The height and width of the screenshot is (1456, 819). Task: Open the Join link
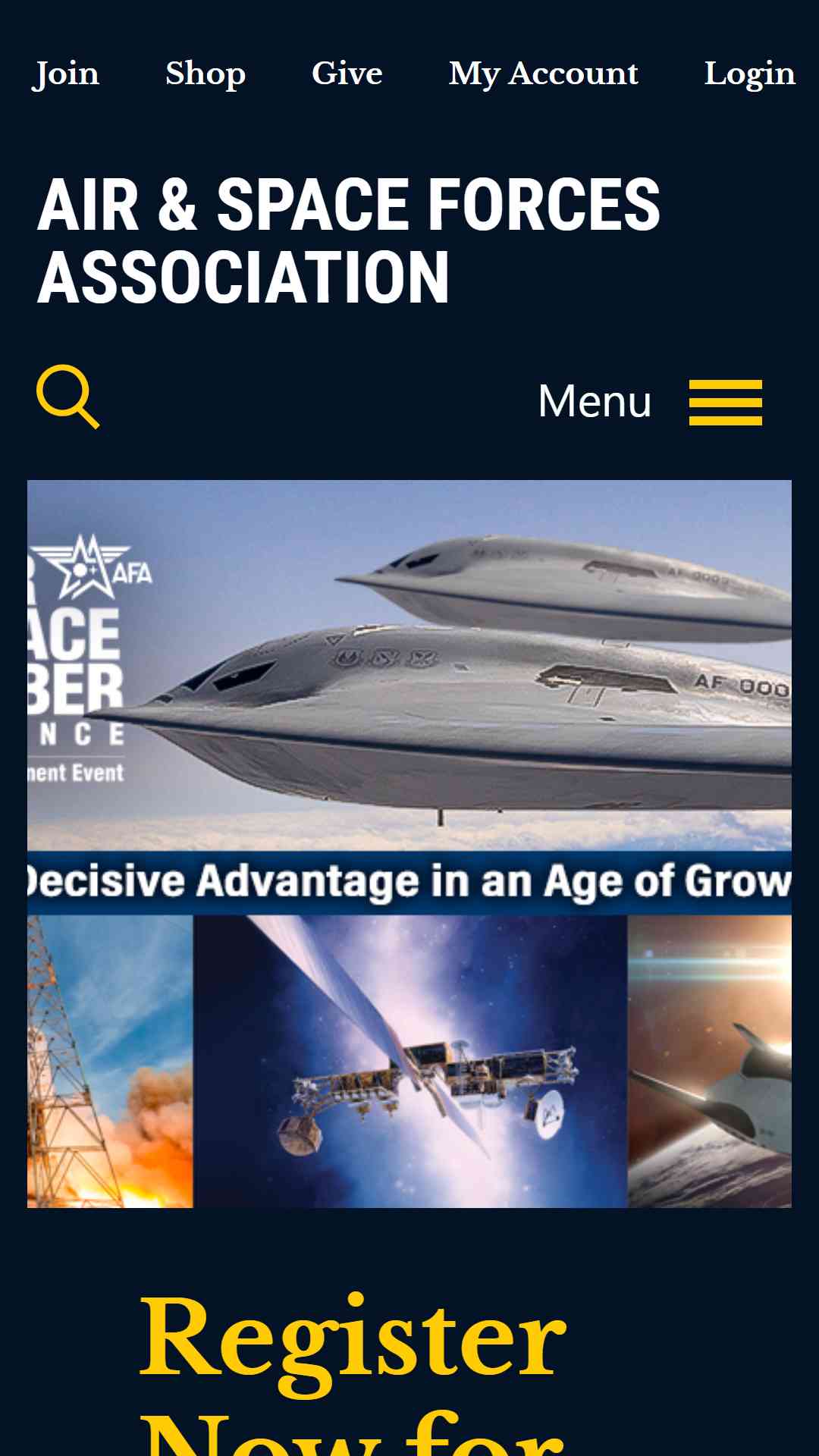65,74
